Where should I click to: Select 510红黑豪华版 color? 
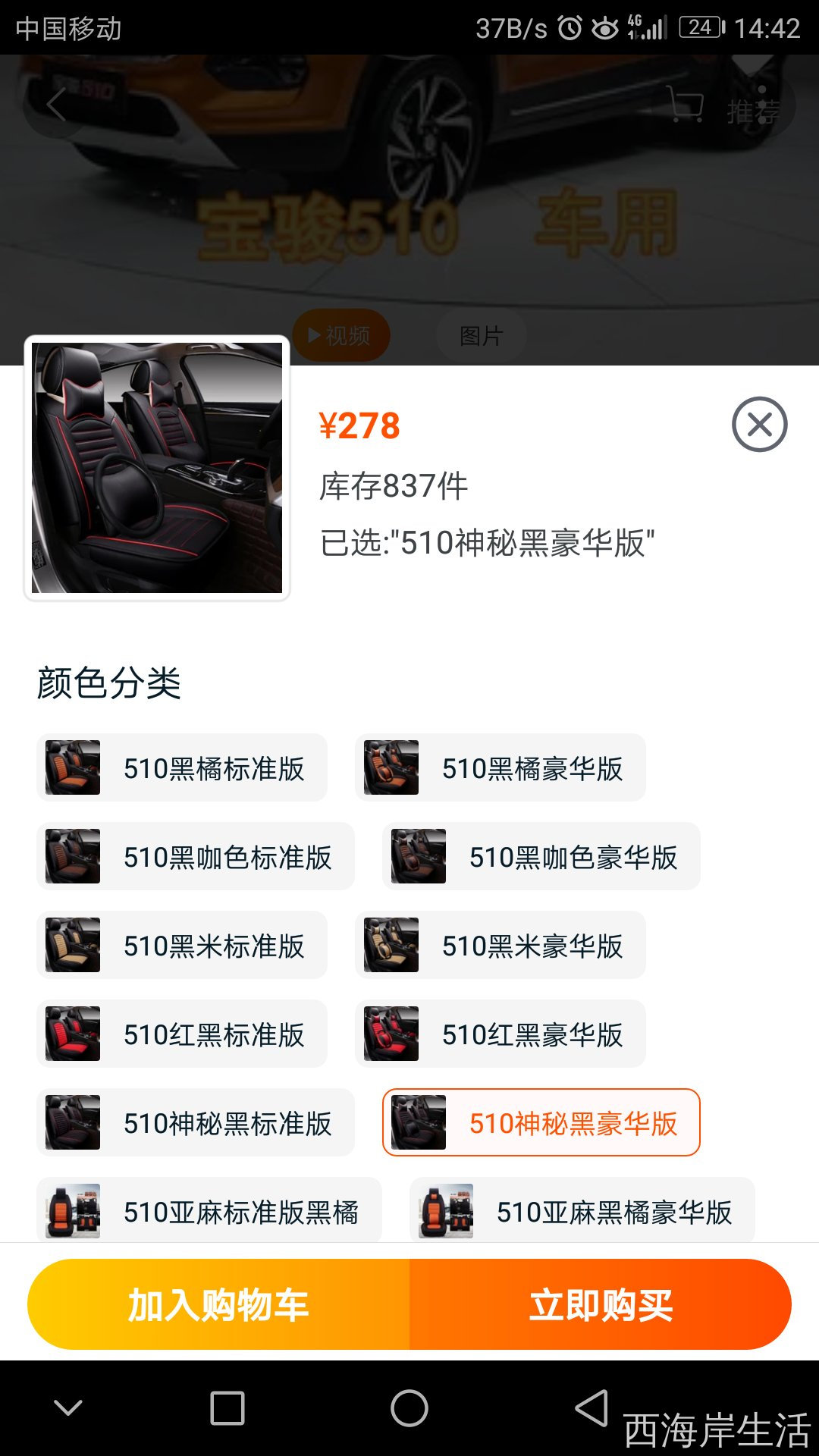click(x=500, y=1034)
